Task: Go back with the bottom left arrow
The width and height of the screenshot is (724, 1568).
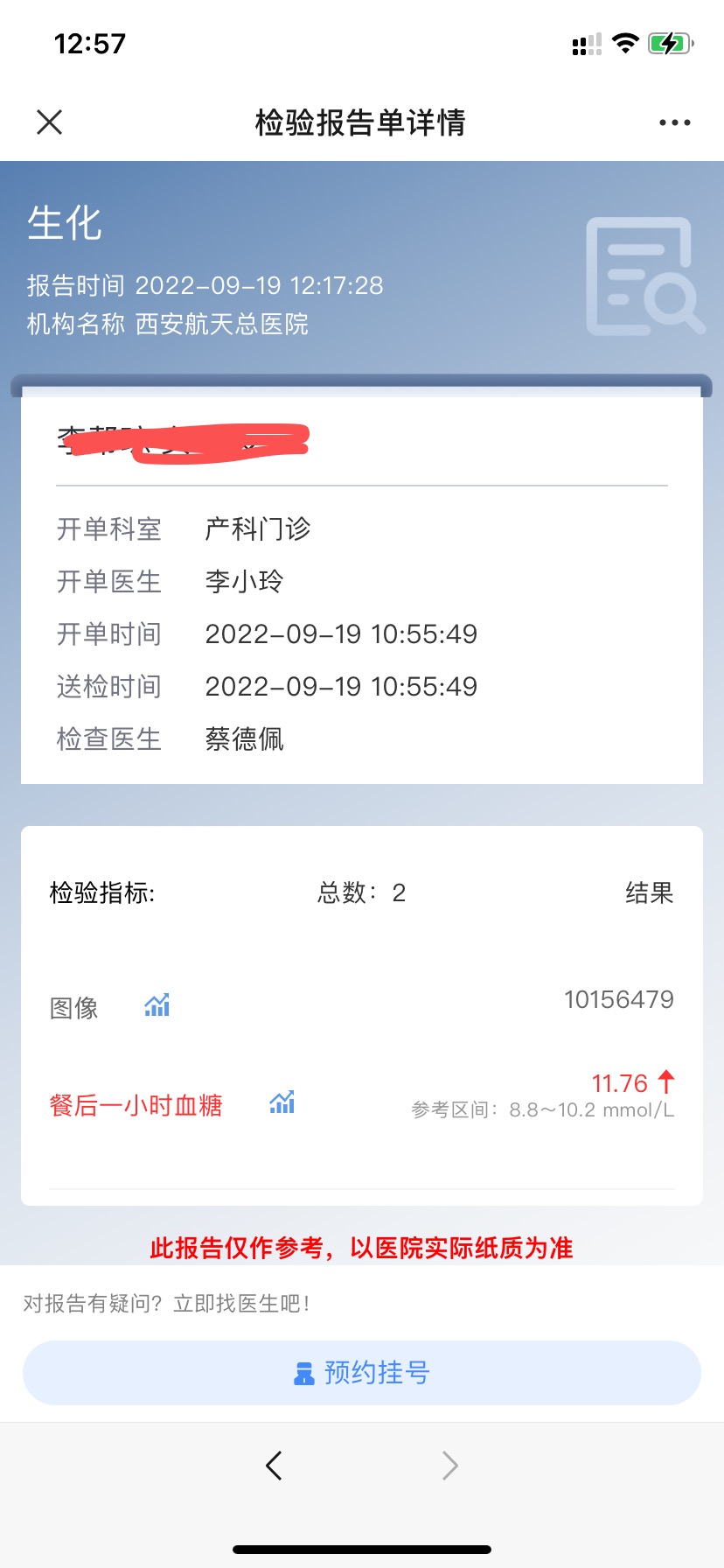Action: 275,1465
